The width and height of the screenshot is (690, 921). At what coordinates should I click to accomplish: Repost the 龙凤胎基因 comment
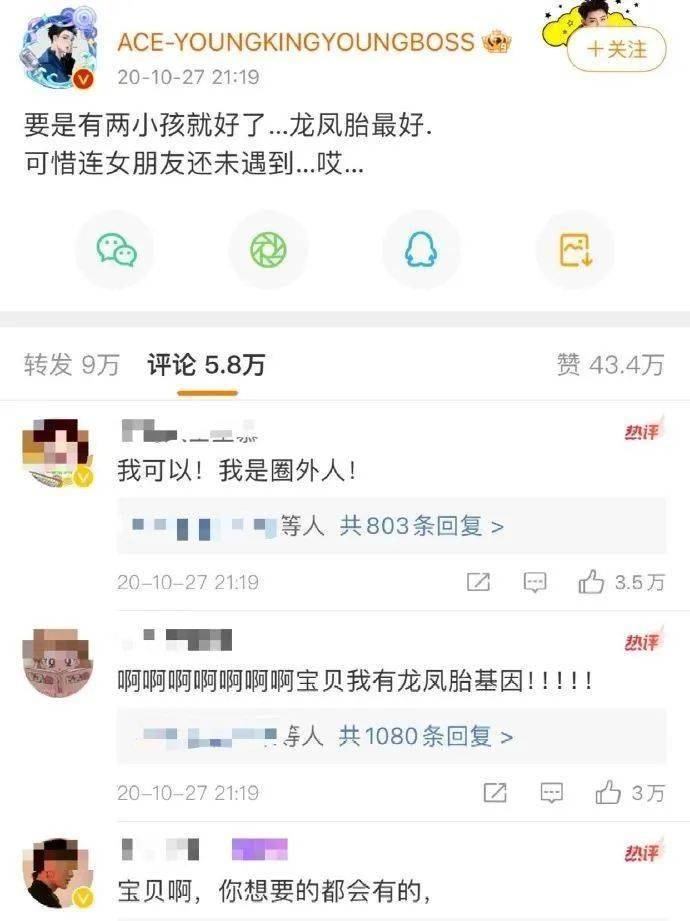point(494,793)
